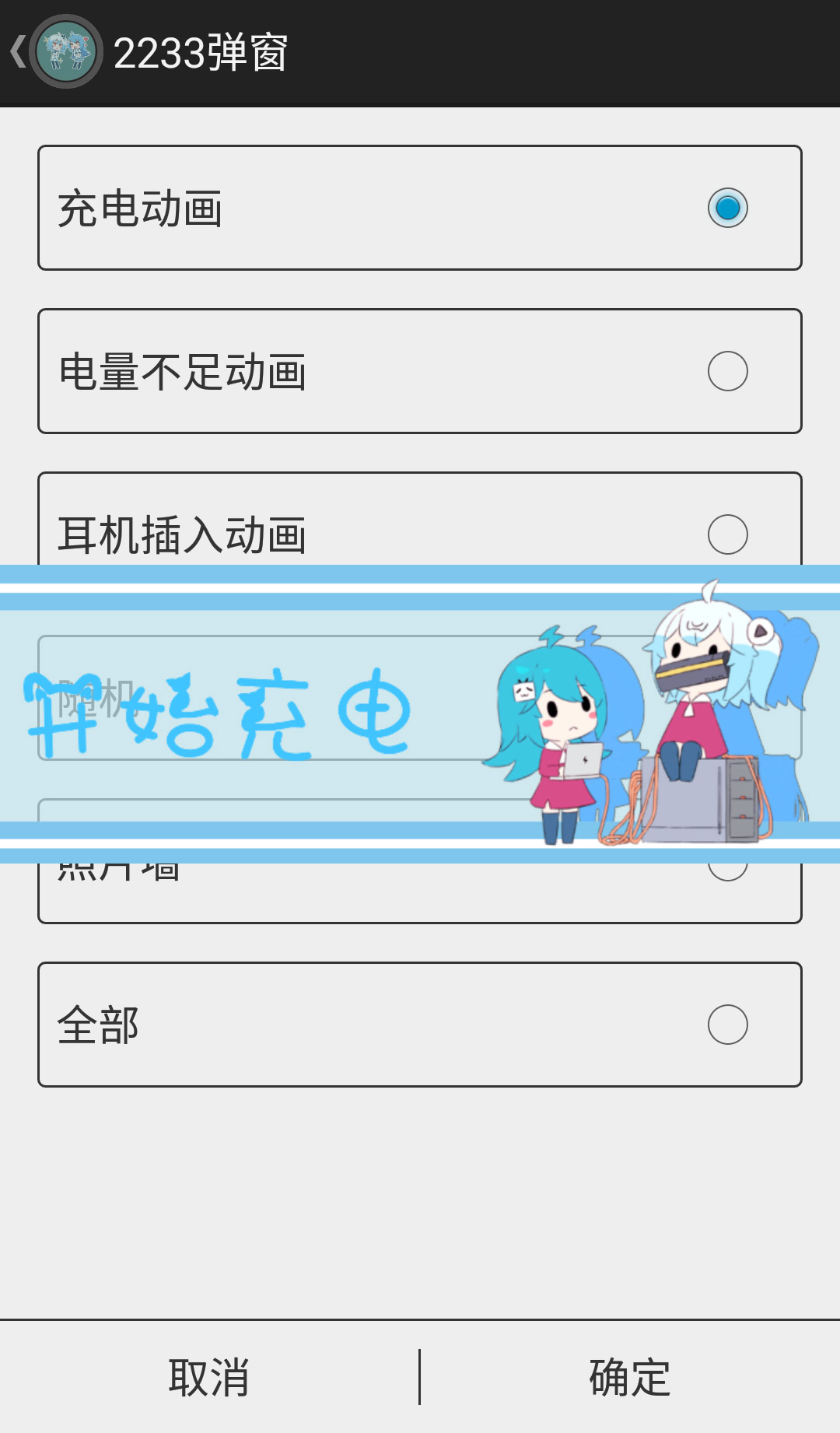
Task: Select the 电量不足动画 radio button
Action: pos(727,370)
